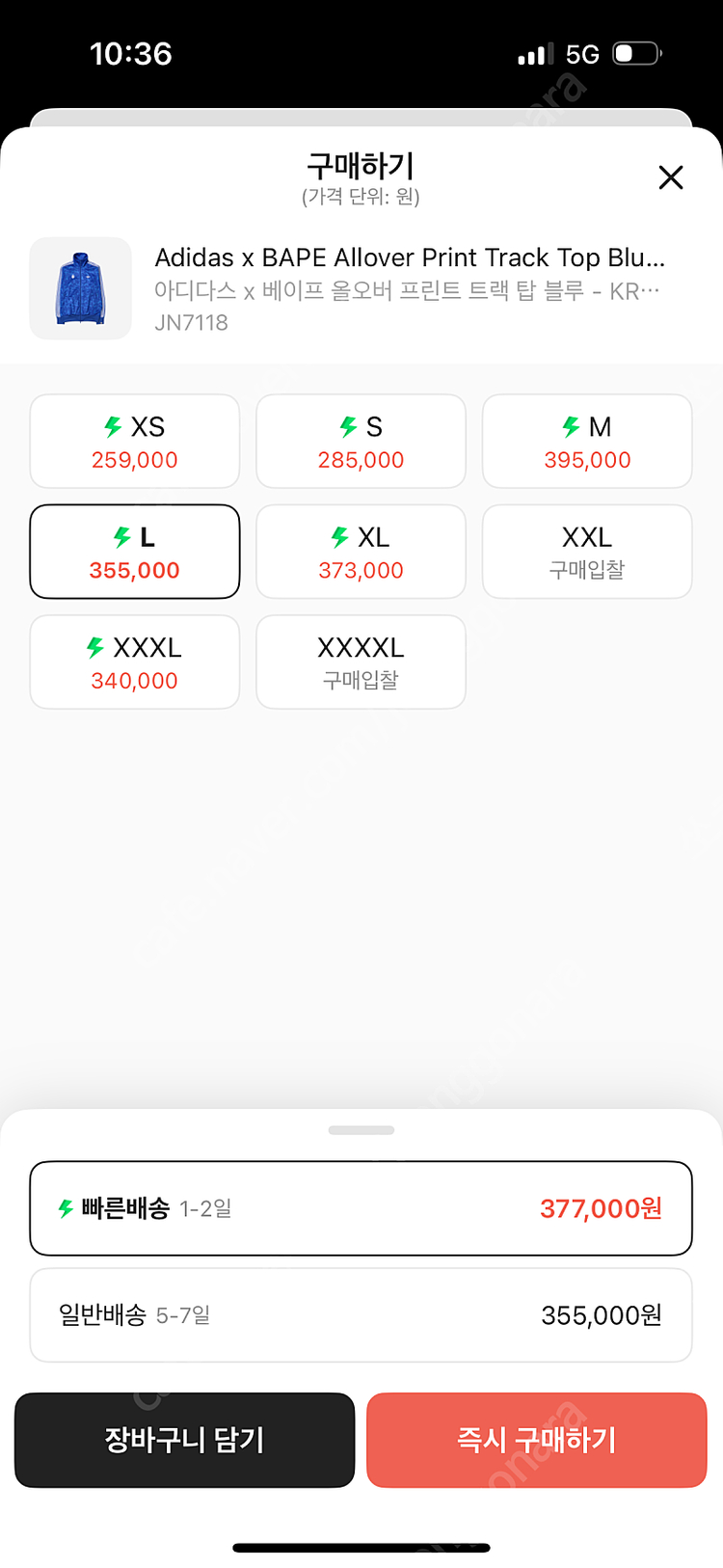This screenshot has width=723, height=1568.
Task: Close the 구매하기 purchase sheet
Action: pos(670,177)
